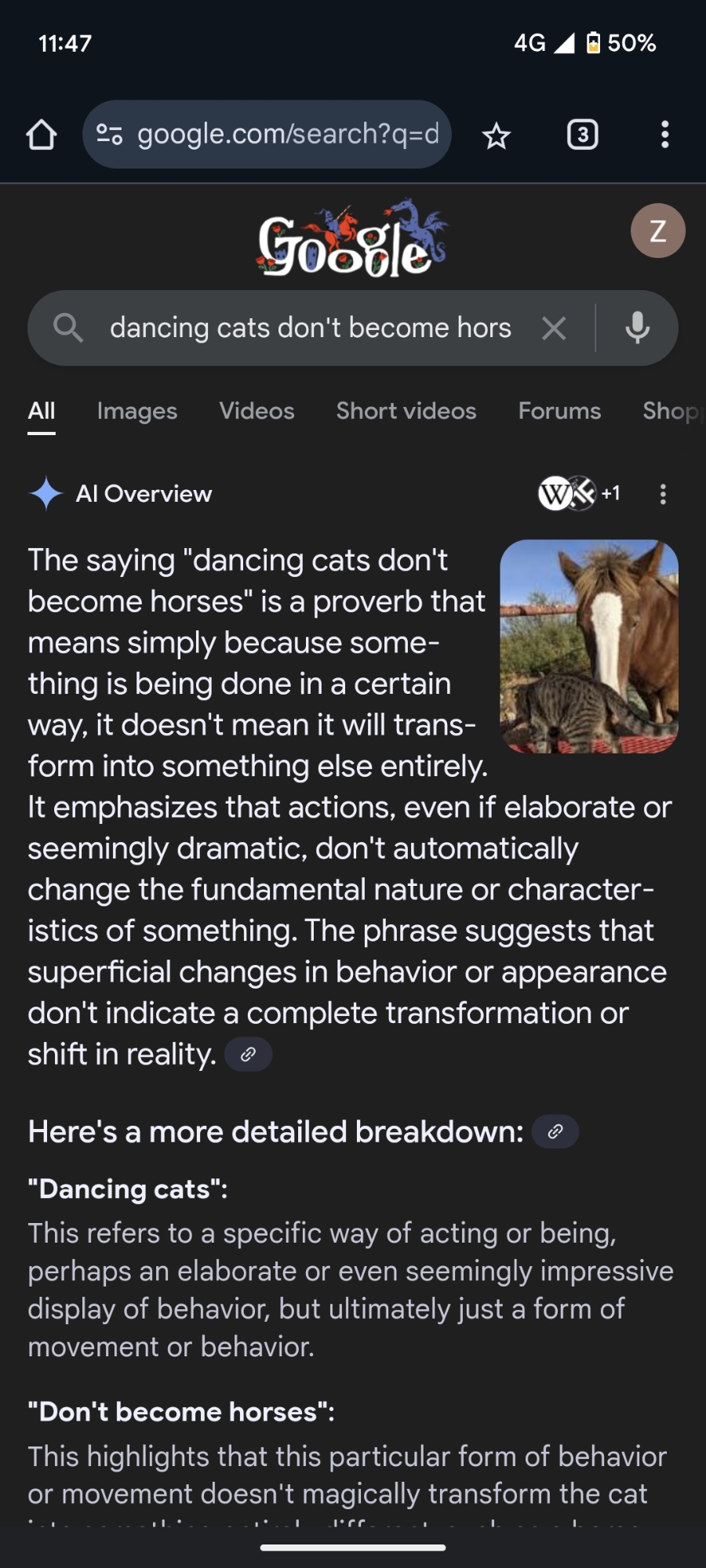
Task: Tap the address bar with google.com URL
Action: (267, 134)
